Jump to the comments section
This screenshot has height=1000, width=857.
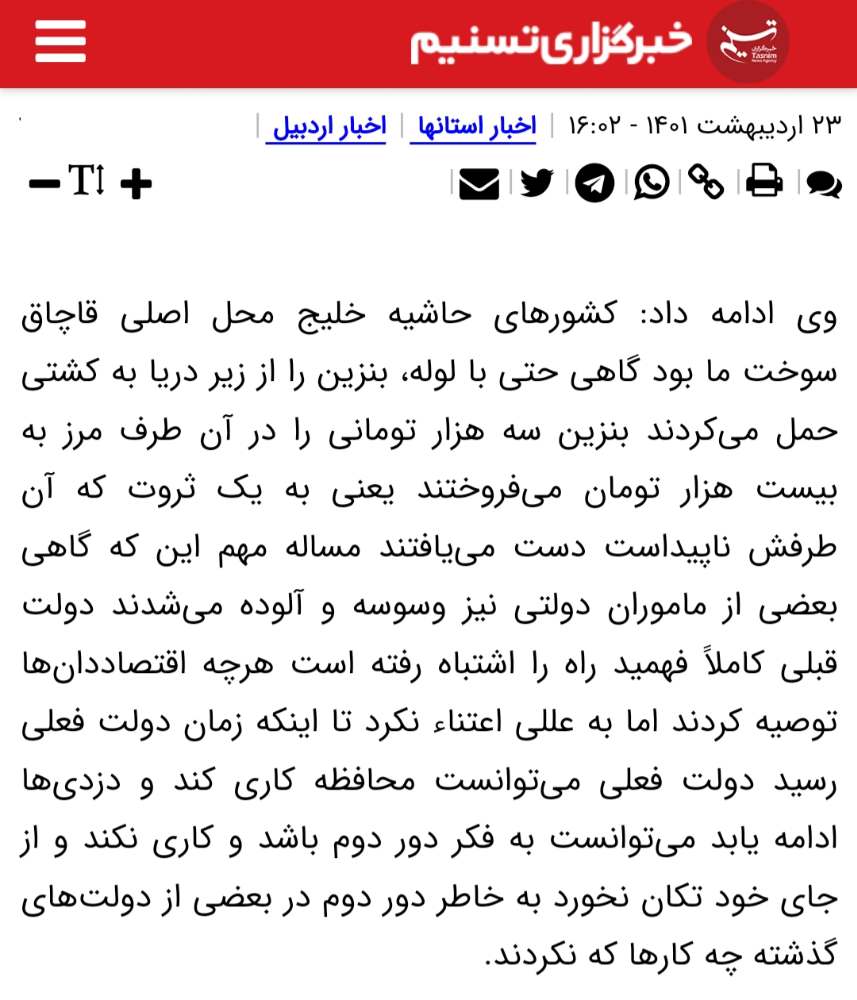[x=823, y=184]
